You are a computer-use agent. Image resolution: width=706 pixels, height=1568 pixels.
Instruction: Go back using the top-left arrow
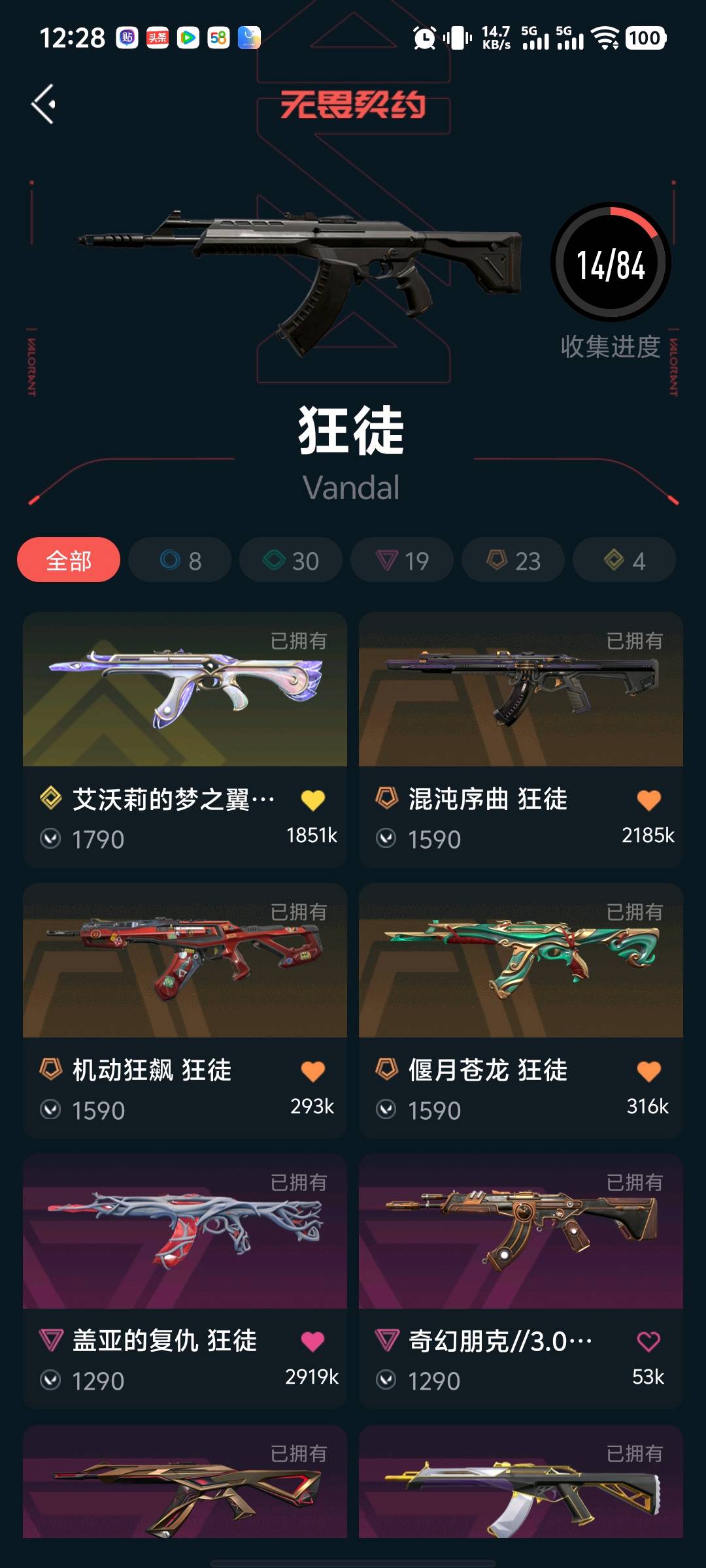[x=43, y=104]
